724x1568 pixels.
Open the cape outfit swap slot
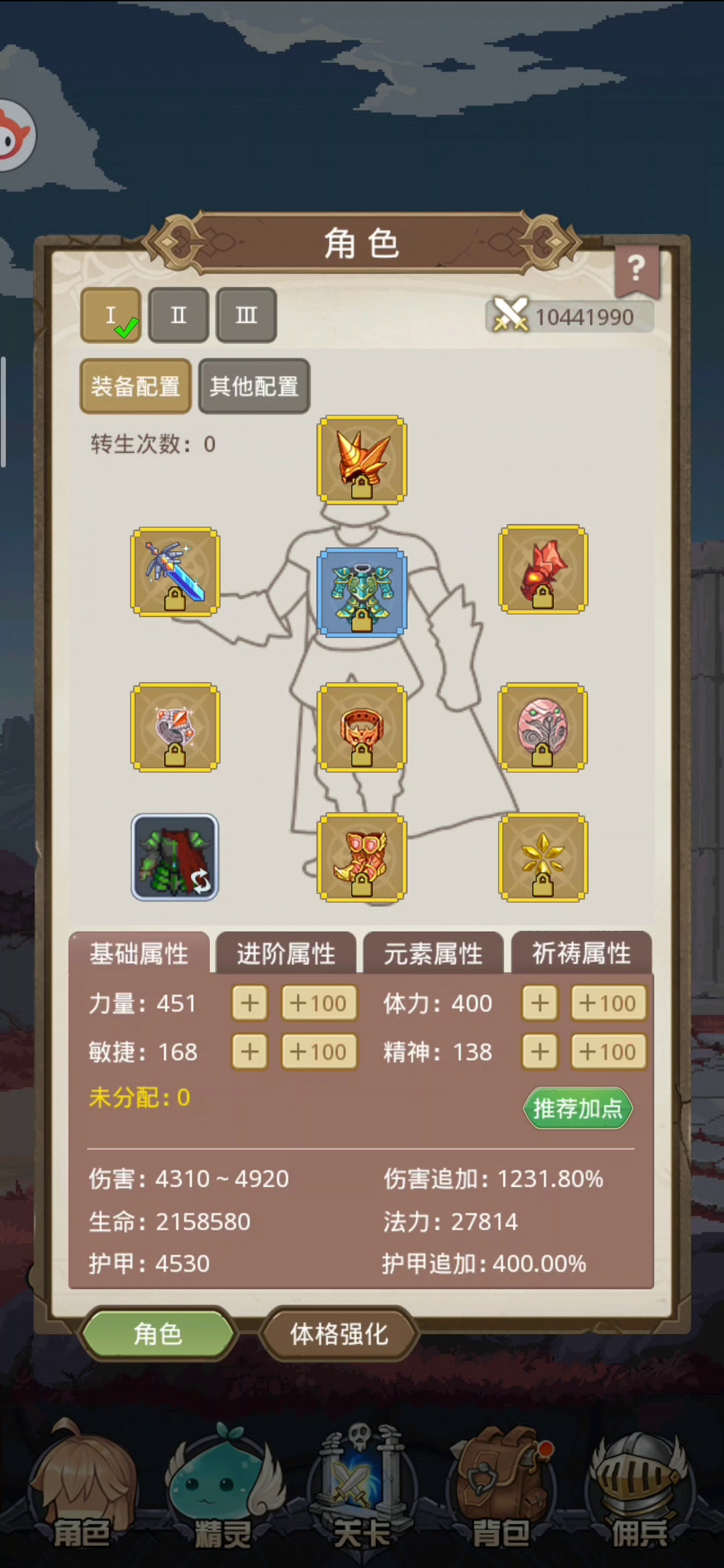click(175, 857)
